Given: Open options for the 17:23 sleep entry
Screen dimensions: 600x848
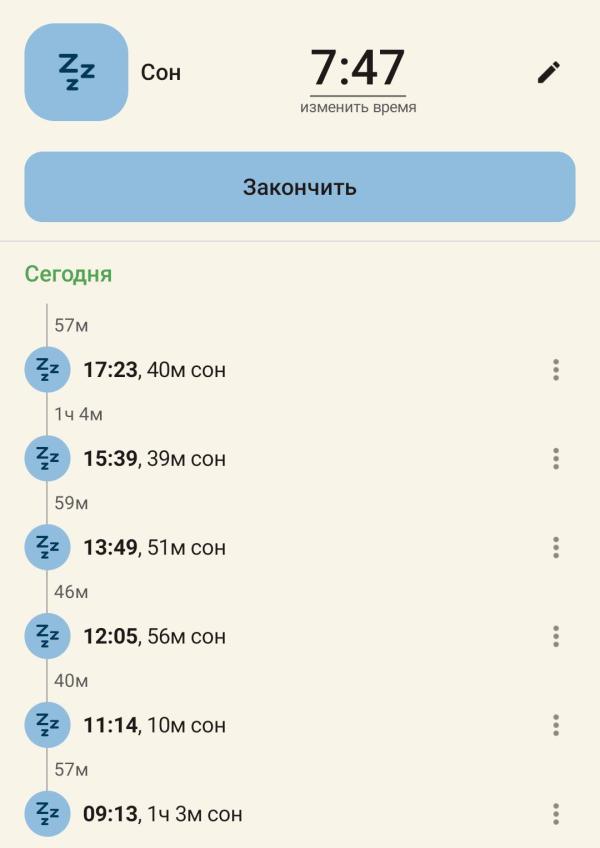Looking at the screenshot, I should point(555,370).
